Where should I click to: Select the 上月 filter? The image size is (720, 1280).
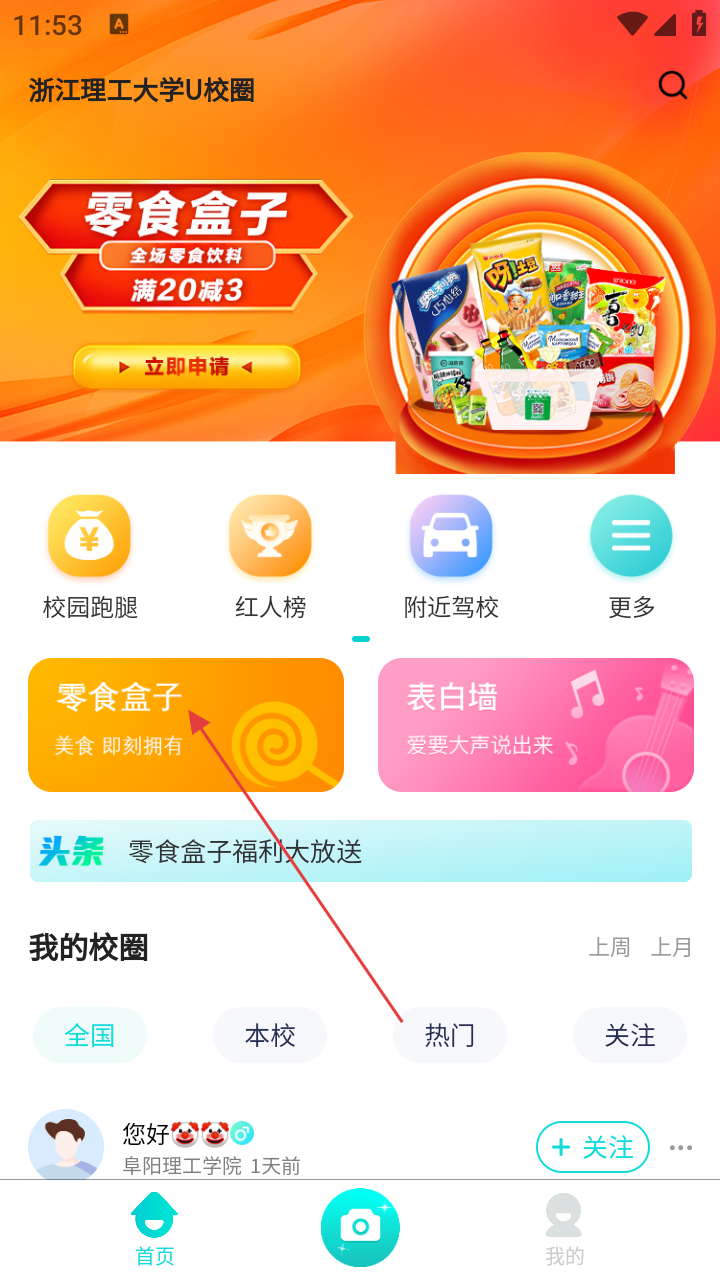[x=671, y=947]
